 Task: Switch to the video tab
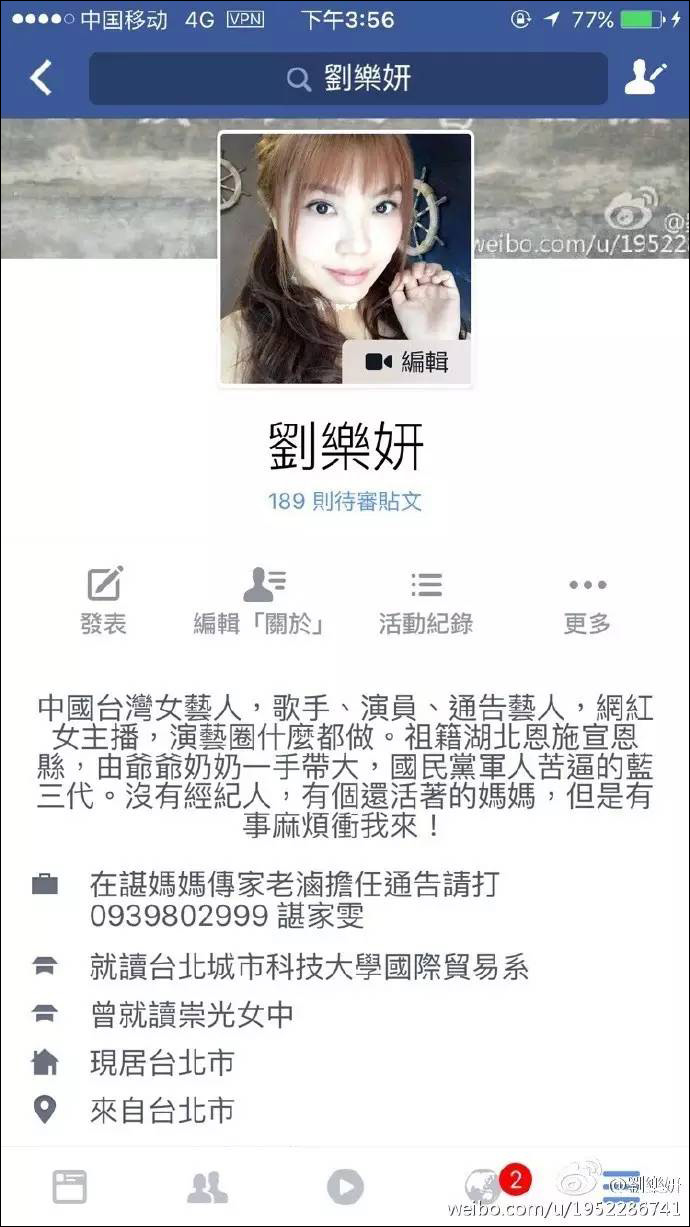click(x=345, y=1187)
